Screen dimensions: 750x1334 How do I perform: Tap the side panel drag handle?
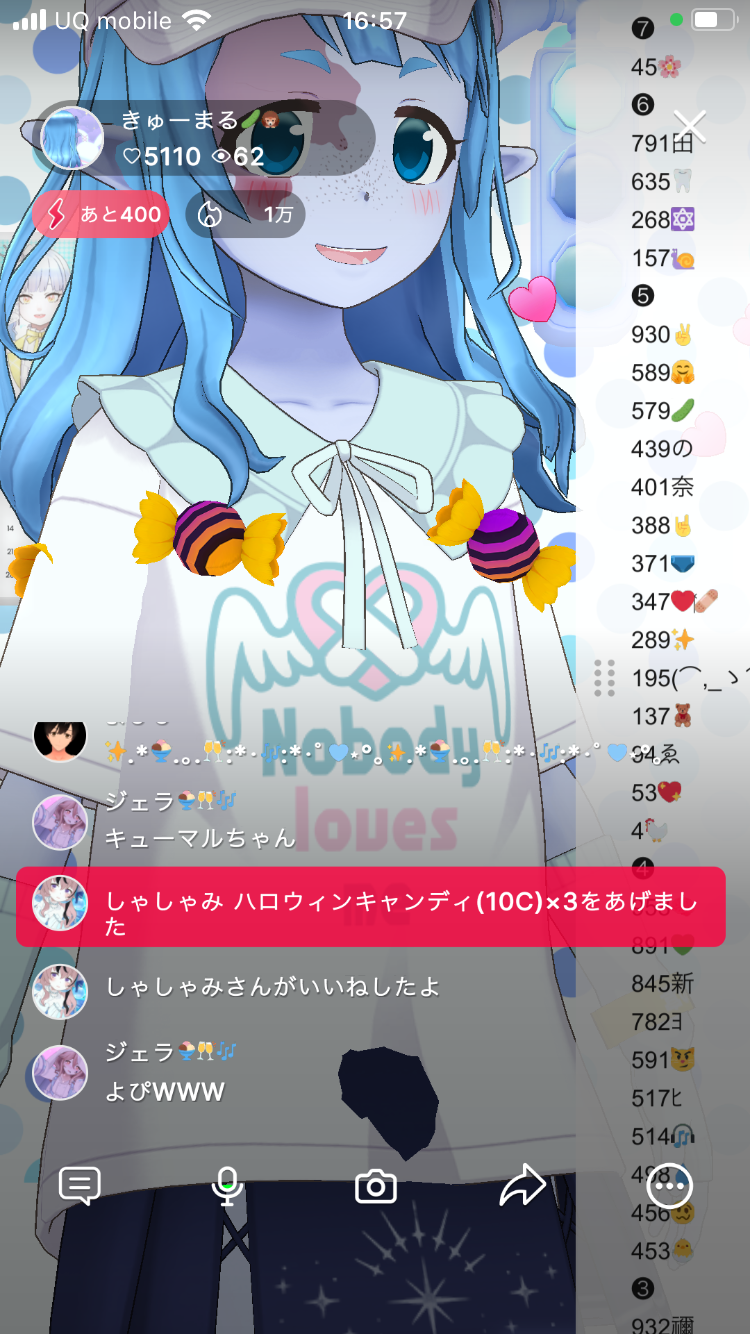pos(604,678)
